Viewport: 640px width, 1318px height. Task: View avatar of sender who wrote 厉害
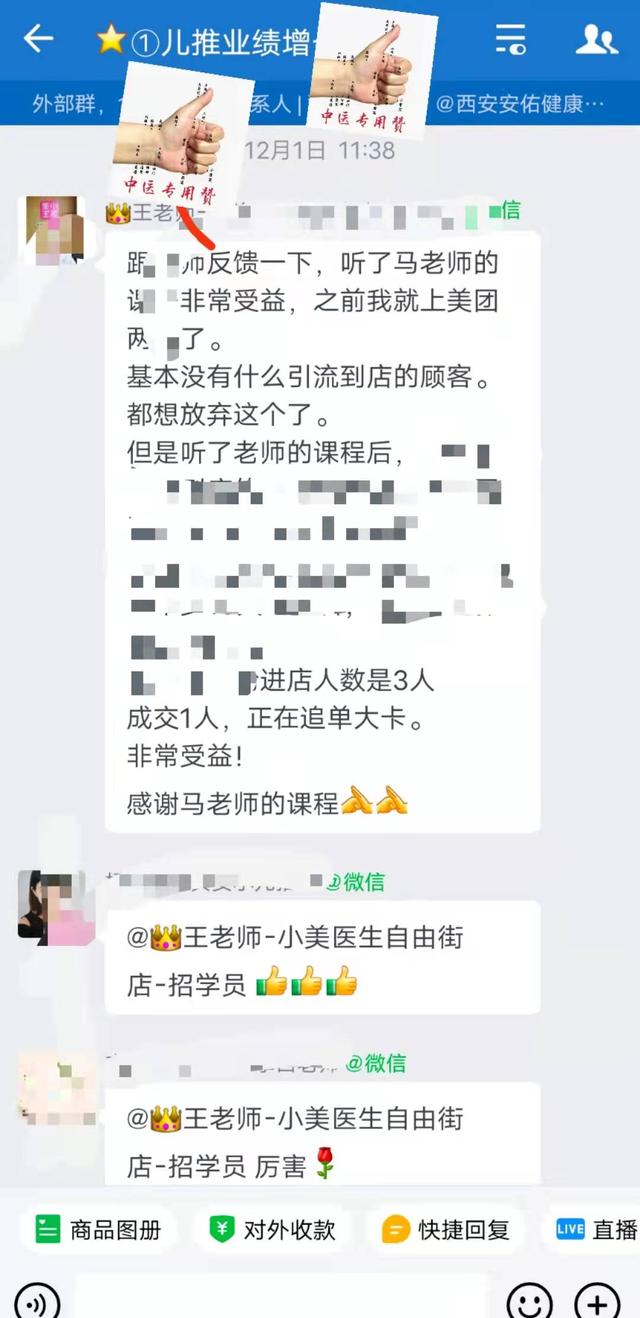pos(57,1089)
